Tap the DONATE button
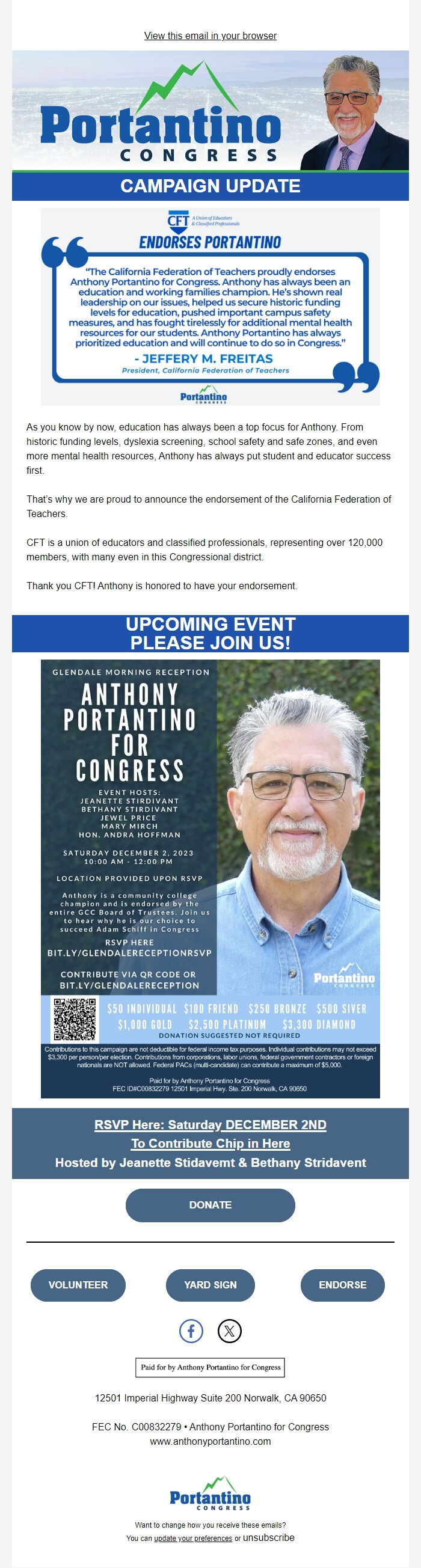 [210, 1205]
